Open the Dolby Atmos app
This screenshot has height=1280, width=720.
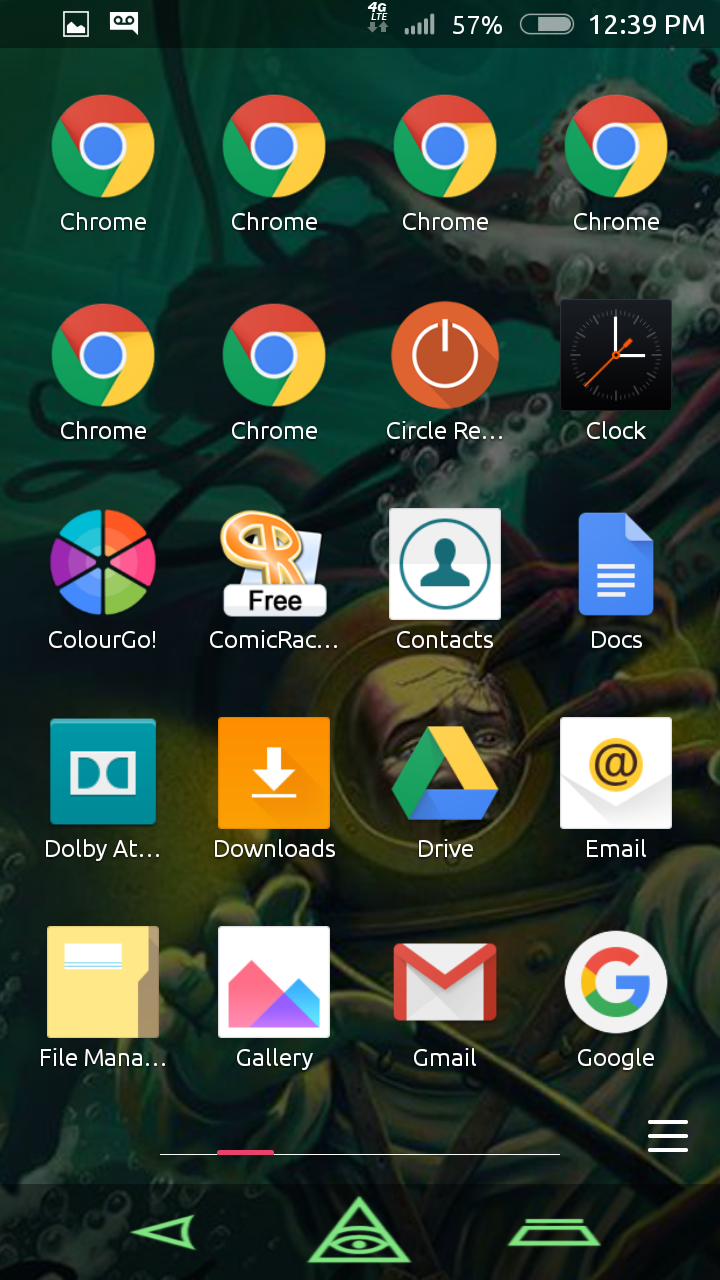tap(103, 773)
